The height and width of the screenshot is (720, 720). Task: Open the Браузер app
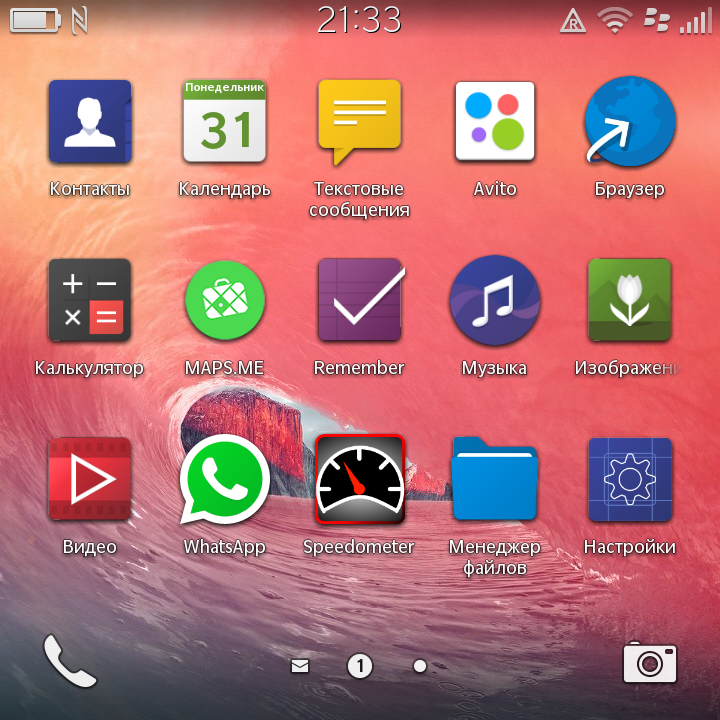pyautogui.click(x=629, y=122)
